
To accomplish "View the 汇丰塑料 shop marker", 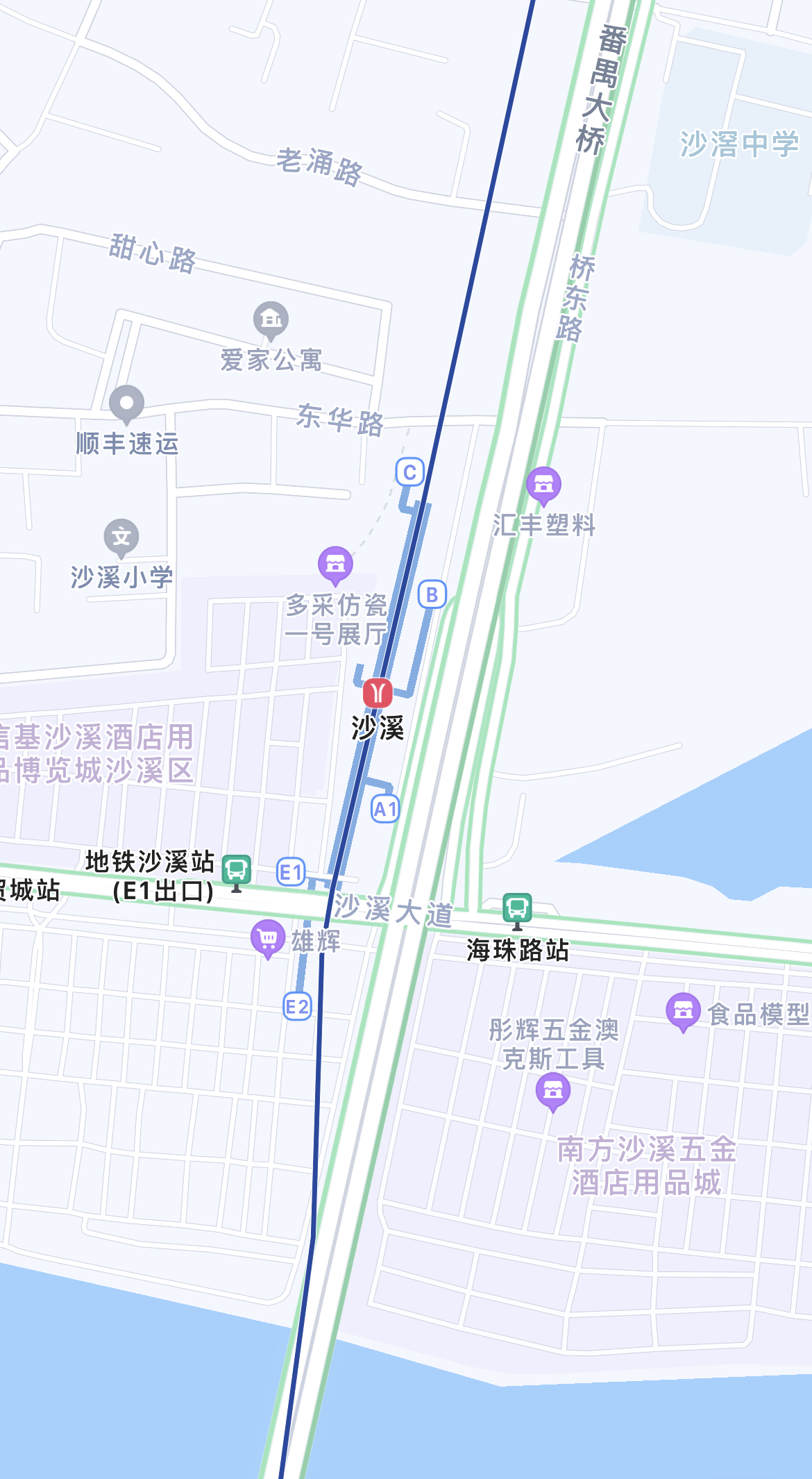I will click(543, 484).
